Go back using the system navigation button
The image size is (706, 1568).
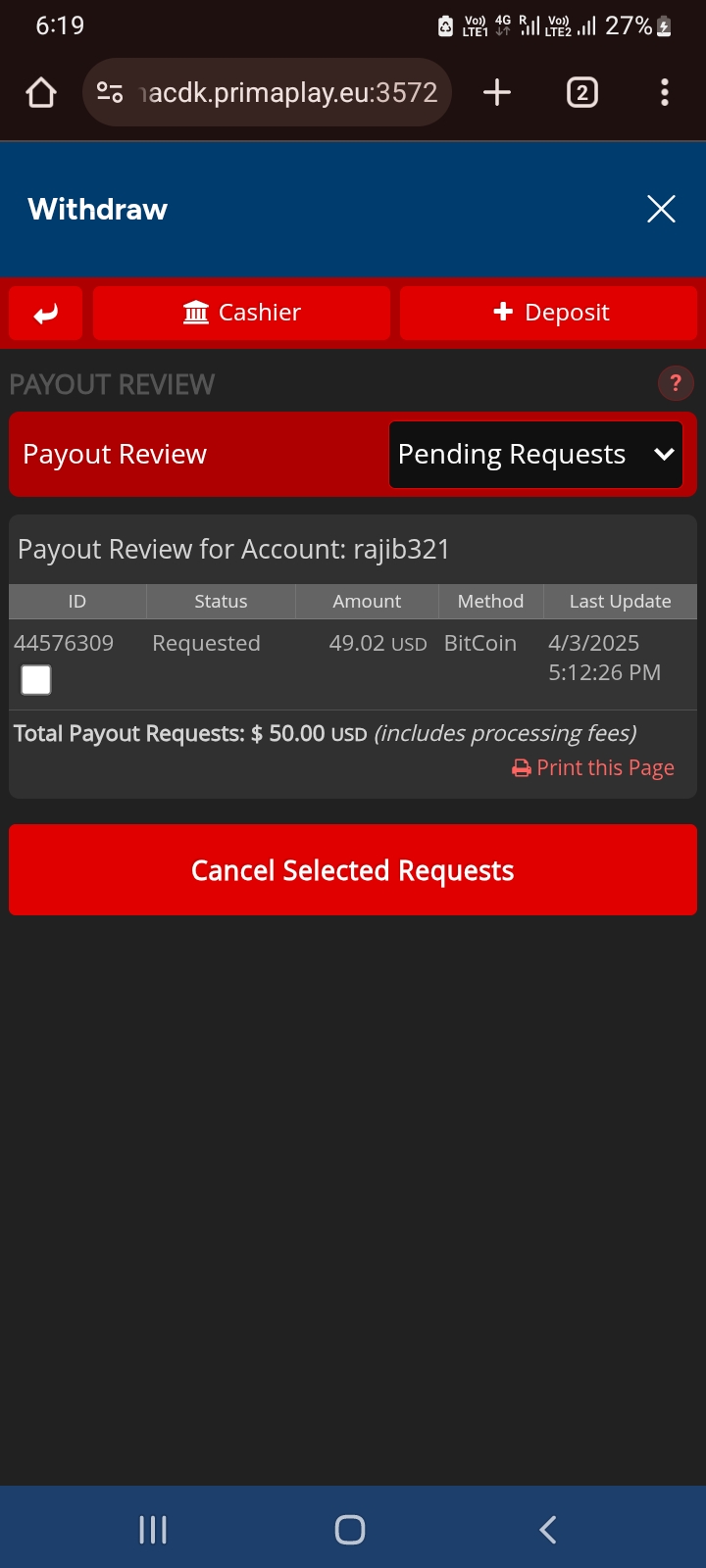point(548,1530)
